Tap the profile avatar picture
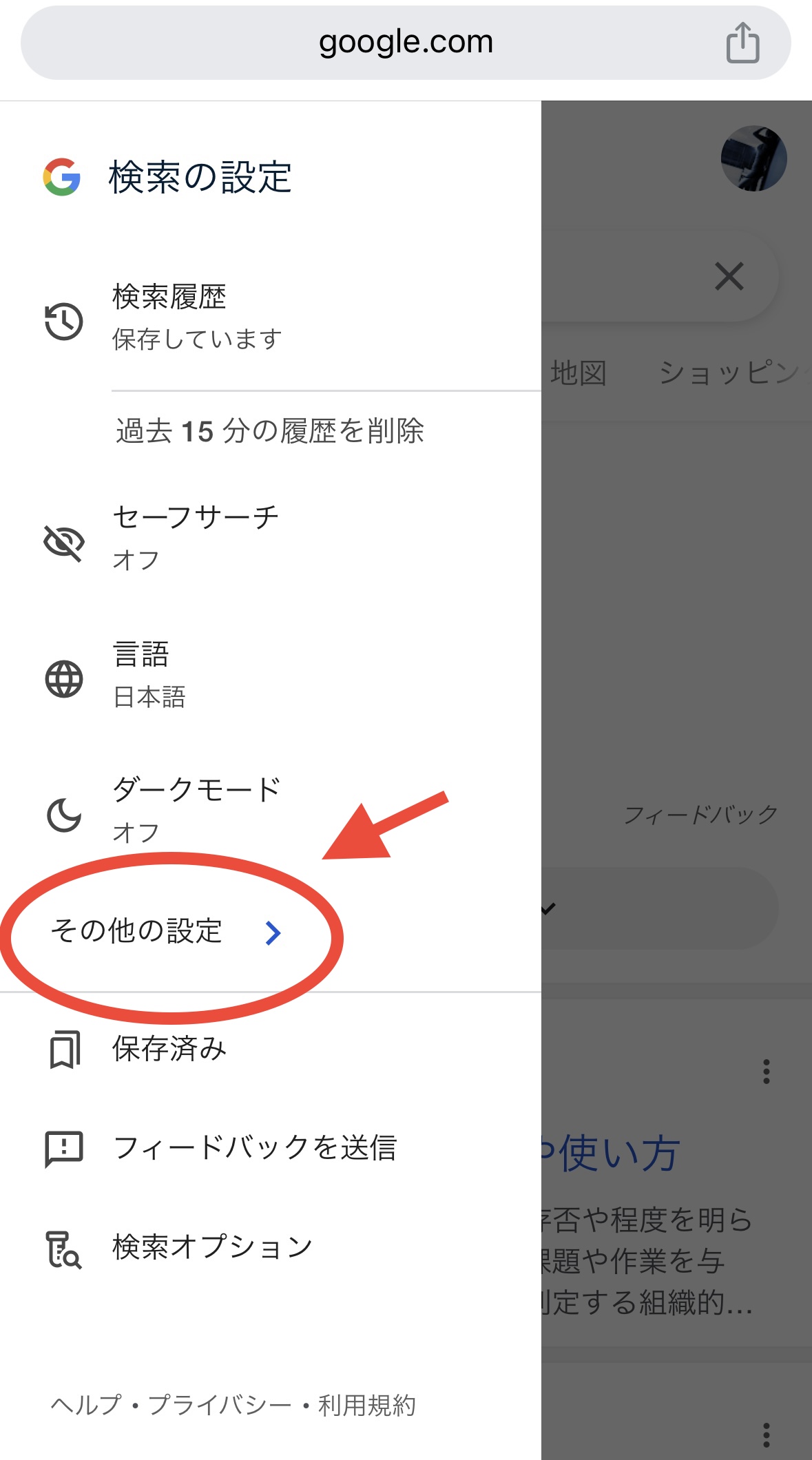812x1460 pixels. coord(753,158)
